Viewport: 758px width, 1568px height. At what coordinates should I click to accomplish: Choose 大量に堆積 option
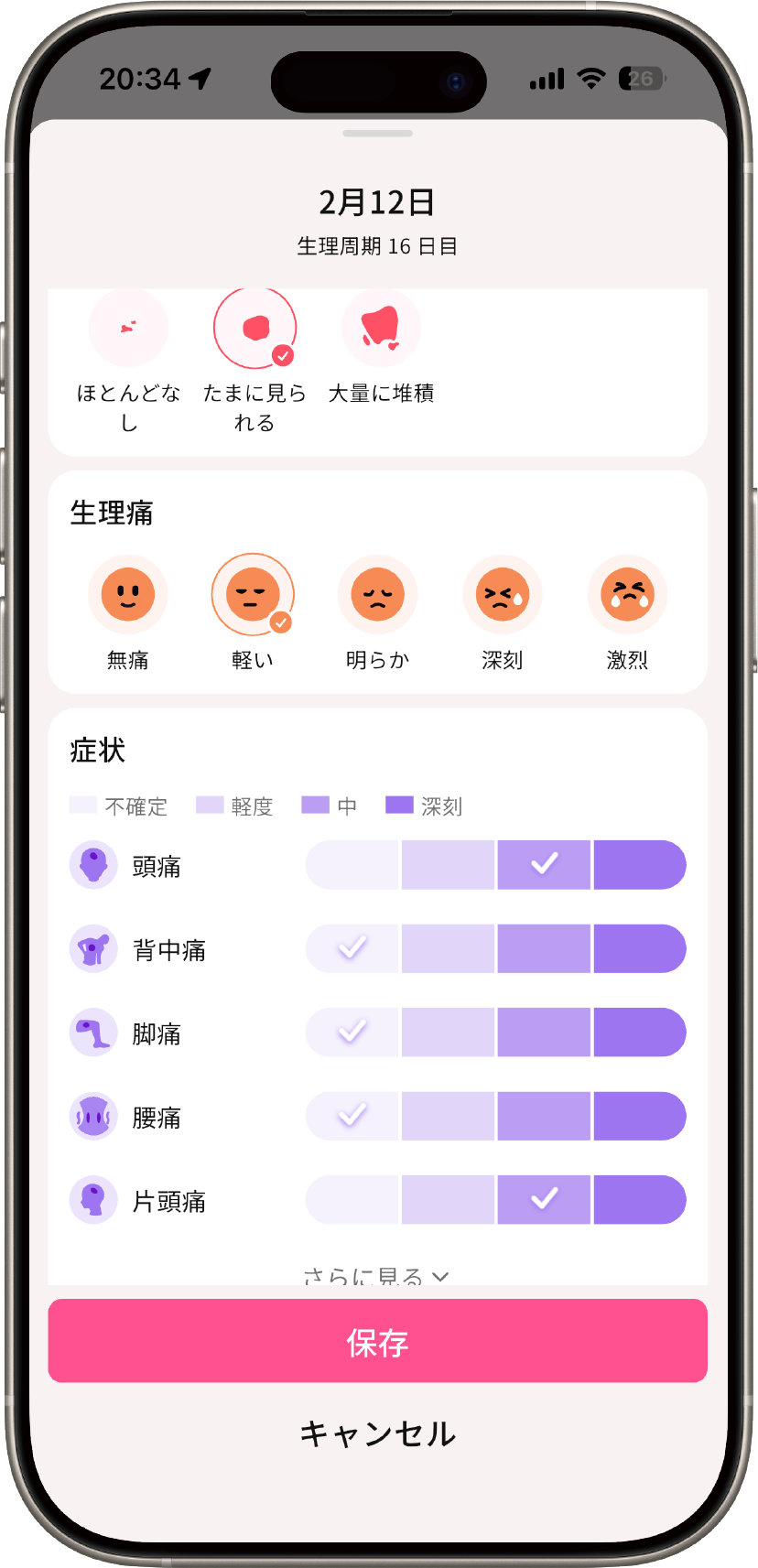click(381, 328)
